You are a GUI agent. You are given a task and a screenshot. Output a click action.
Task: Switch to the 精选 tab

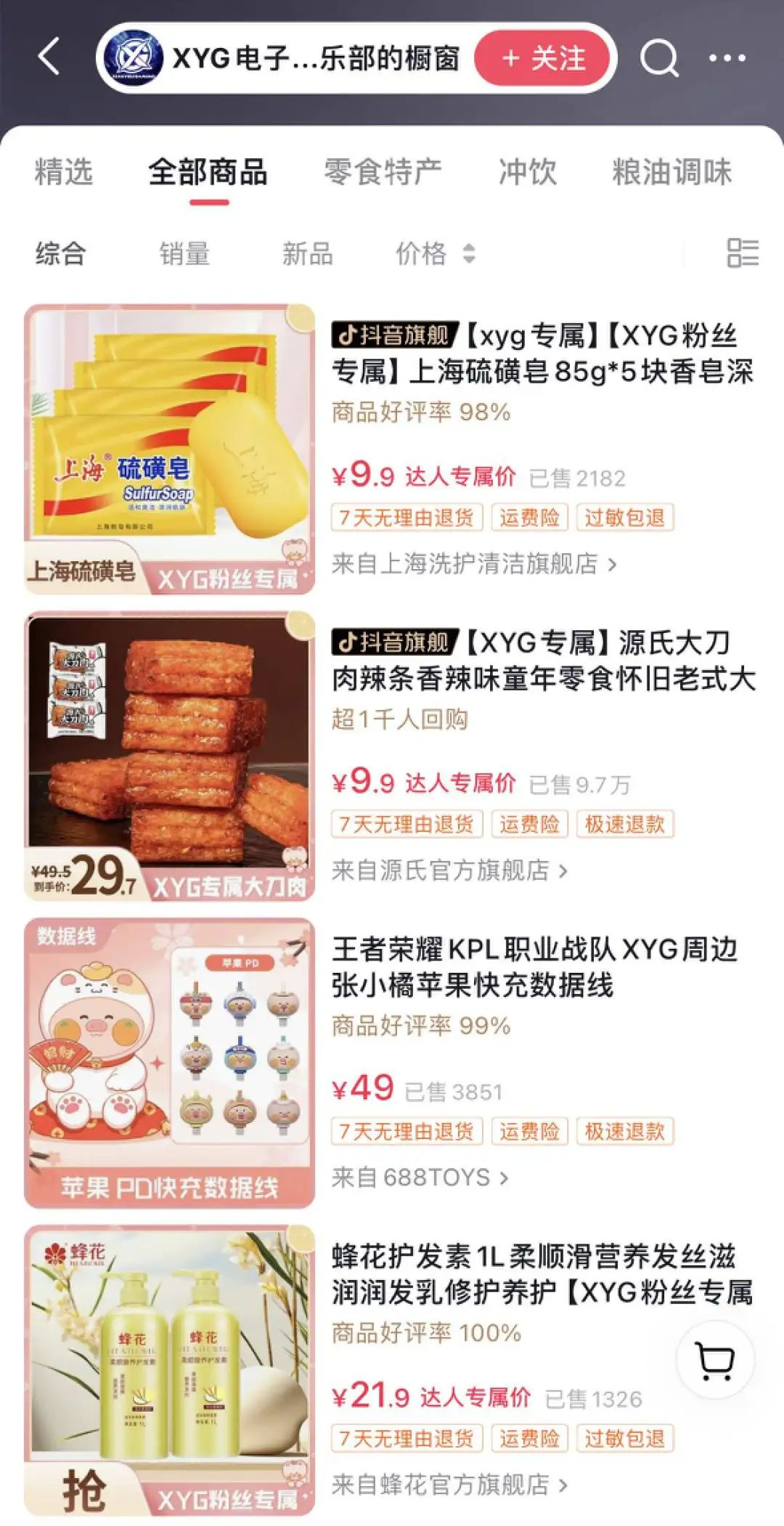64,172
